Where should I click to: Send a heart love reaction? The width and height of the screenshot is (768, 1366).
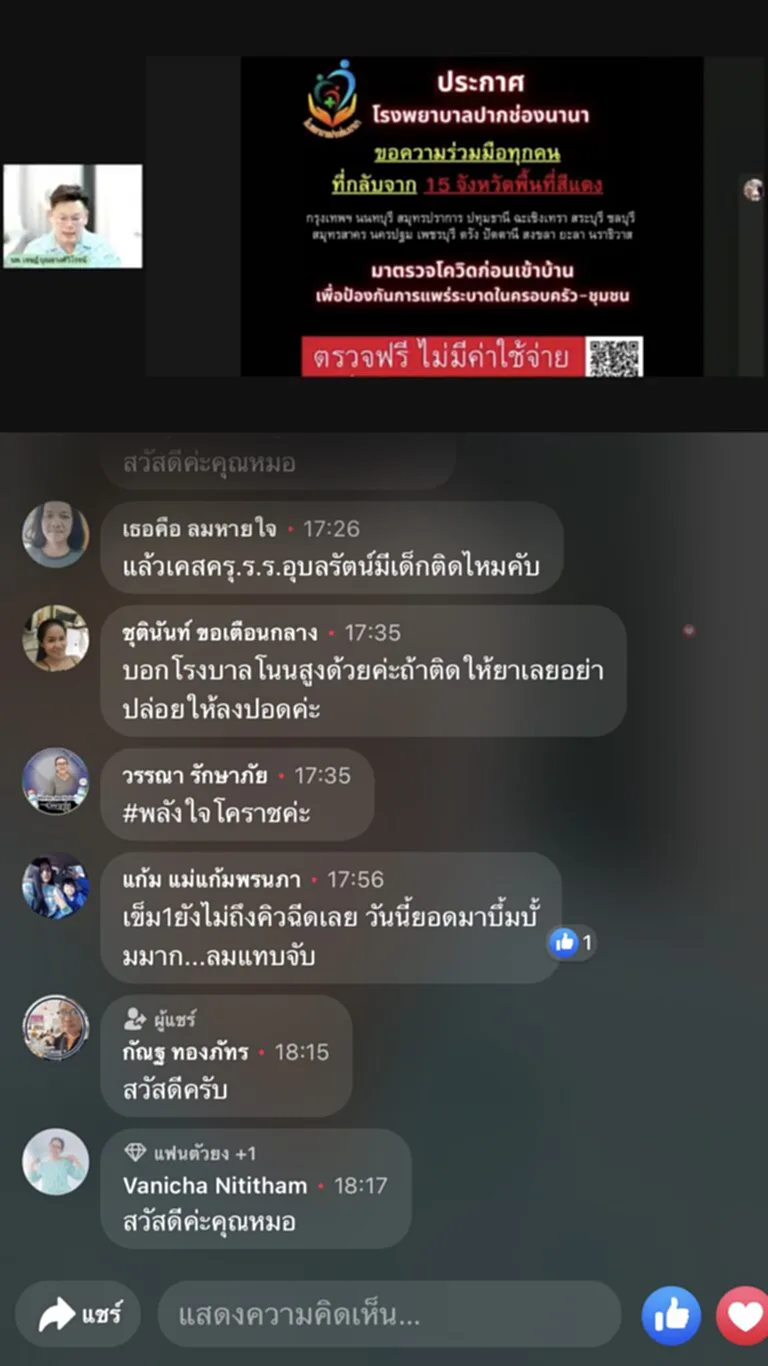point(744,1315)
